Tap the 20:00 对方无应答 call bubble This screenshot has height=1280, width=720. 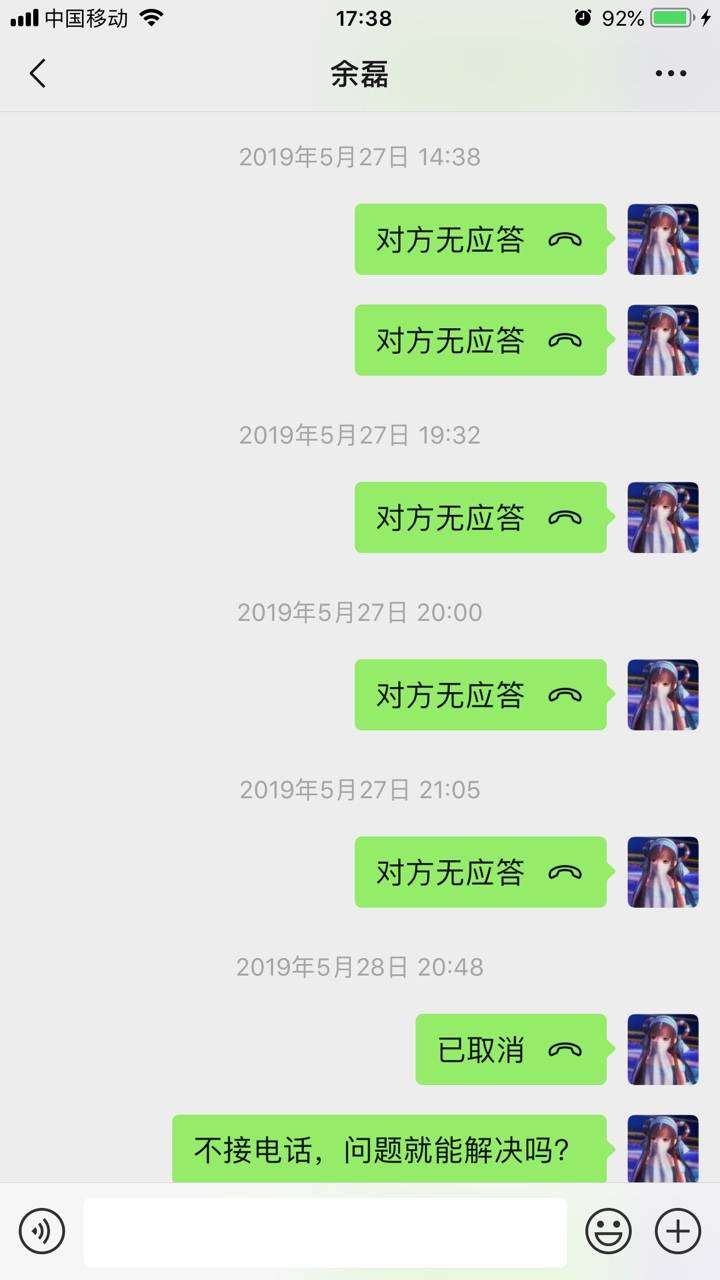point(480,695)
